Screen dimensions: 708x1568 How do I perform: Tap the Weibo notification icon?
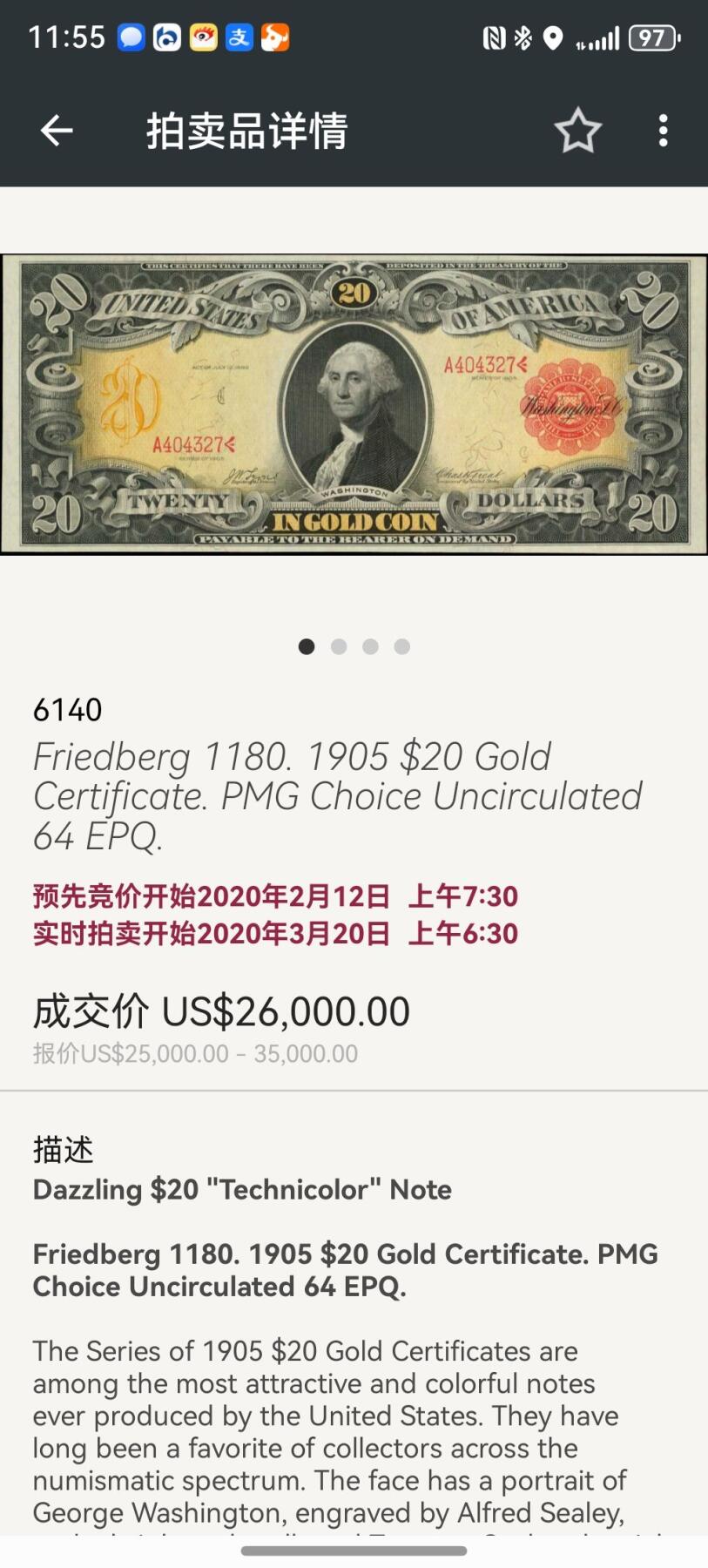click(202, 37)
